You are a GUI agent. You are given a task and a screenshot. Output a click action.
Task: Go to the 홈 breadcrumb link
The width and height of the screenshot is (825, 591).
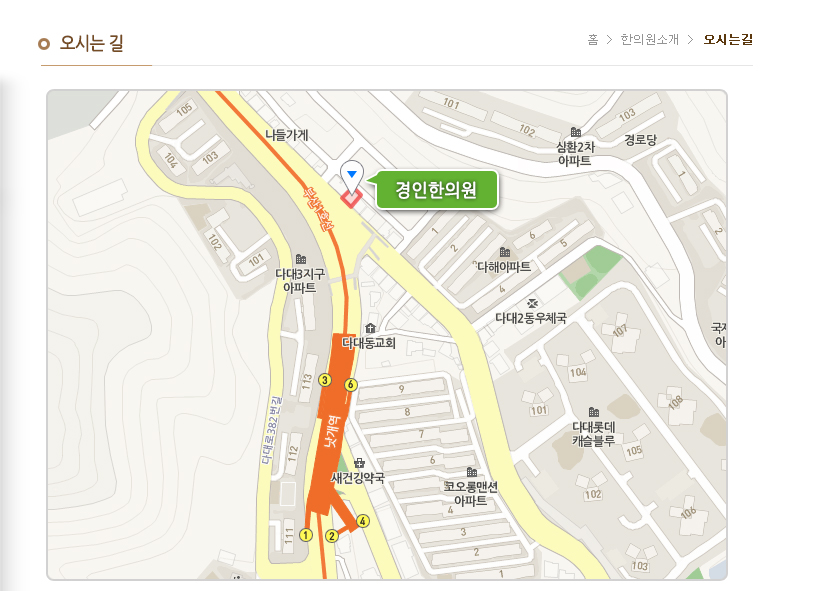(x=593, y=40)
